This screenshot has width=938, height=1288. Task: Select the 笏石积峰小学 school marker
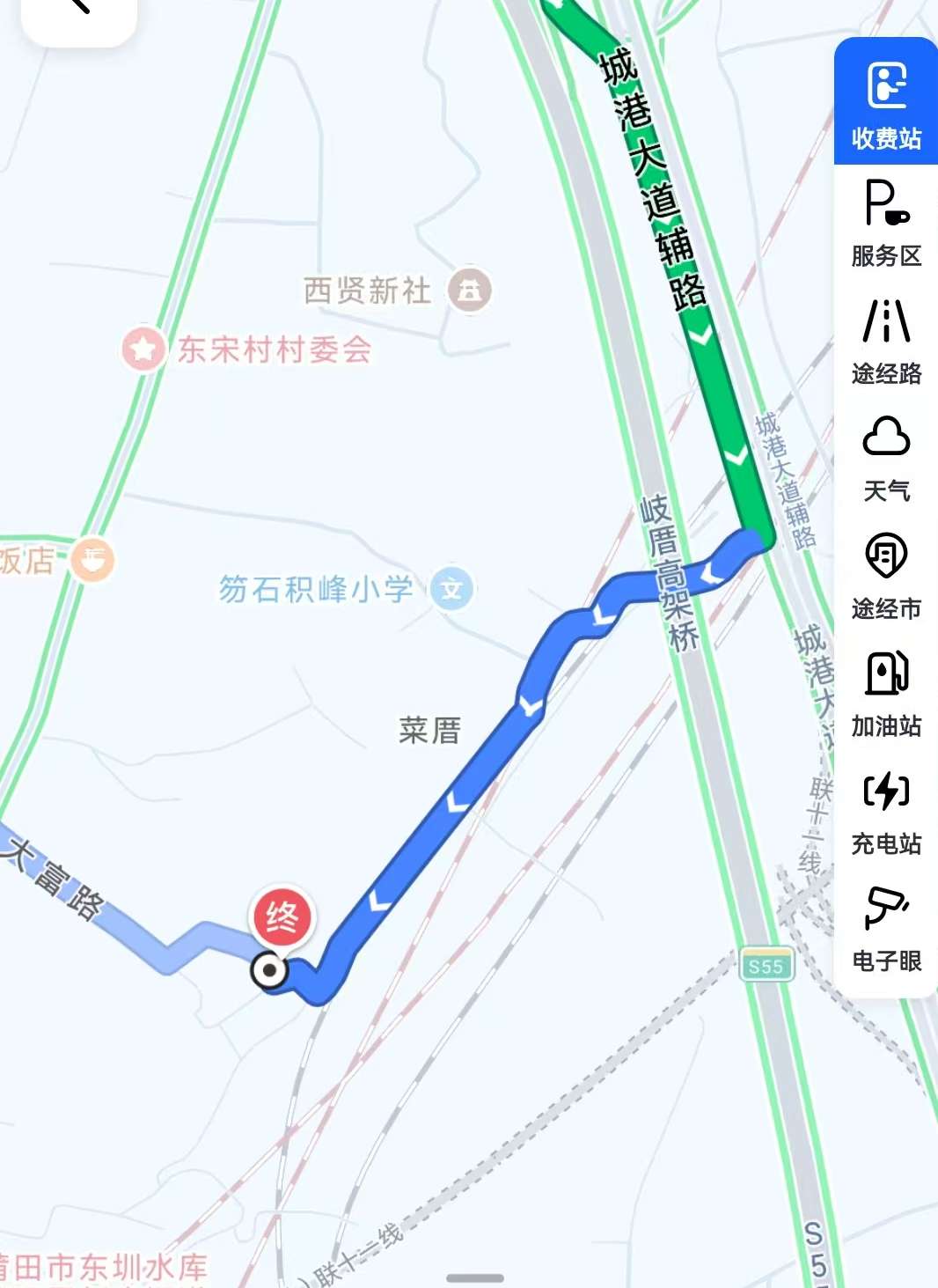(x=451, y=589)
